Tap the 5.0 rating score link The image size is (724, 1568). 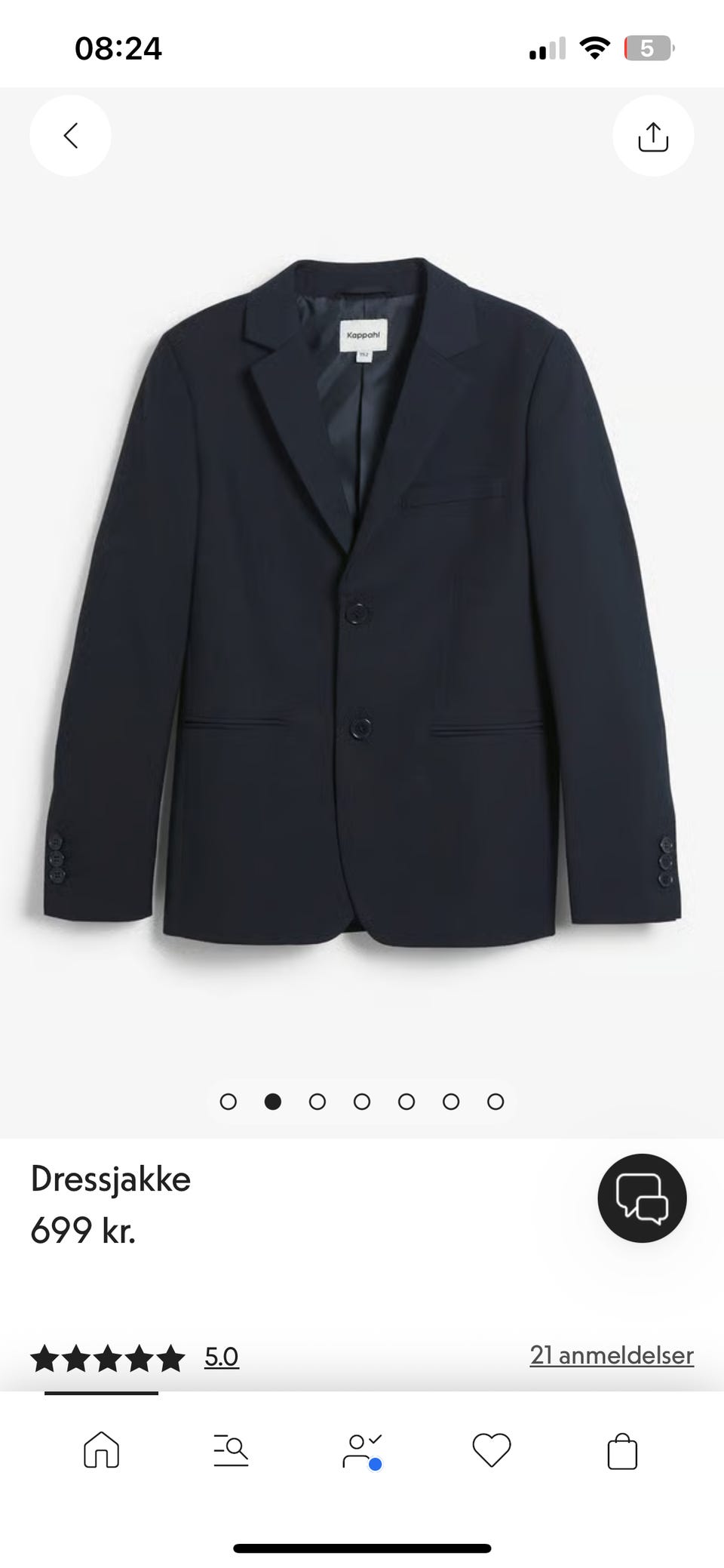tap(221, 1357)
